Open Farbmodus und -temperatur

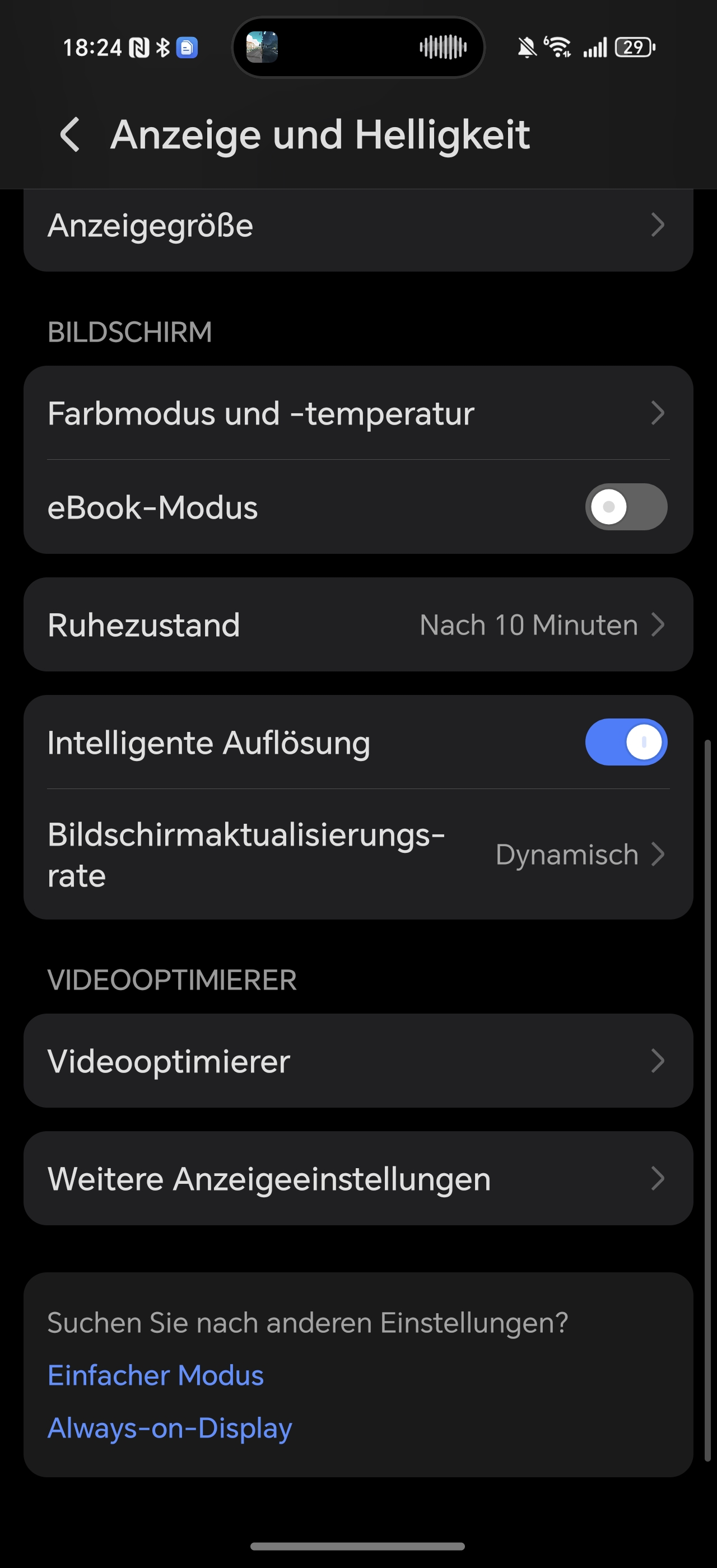[x=358, y=413]
